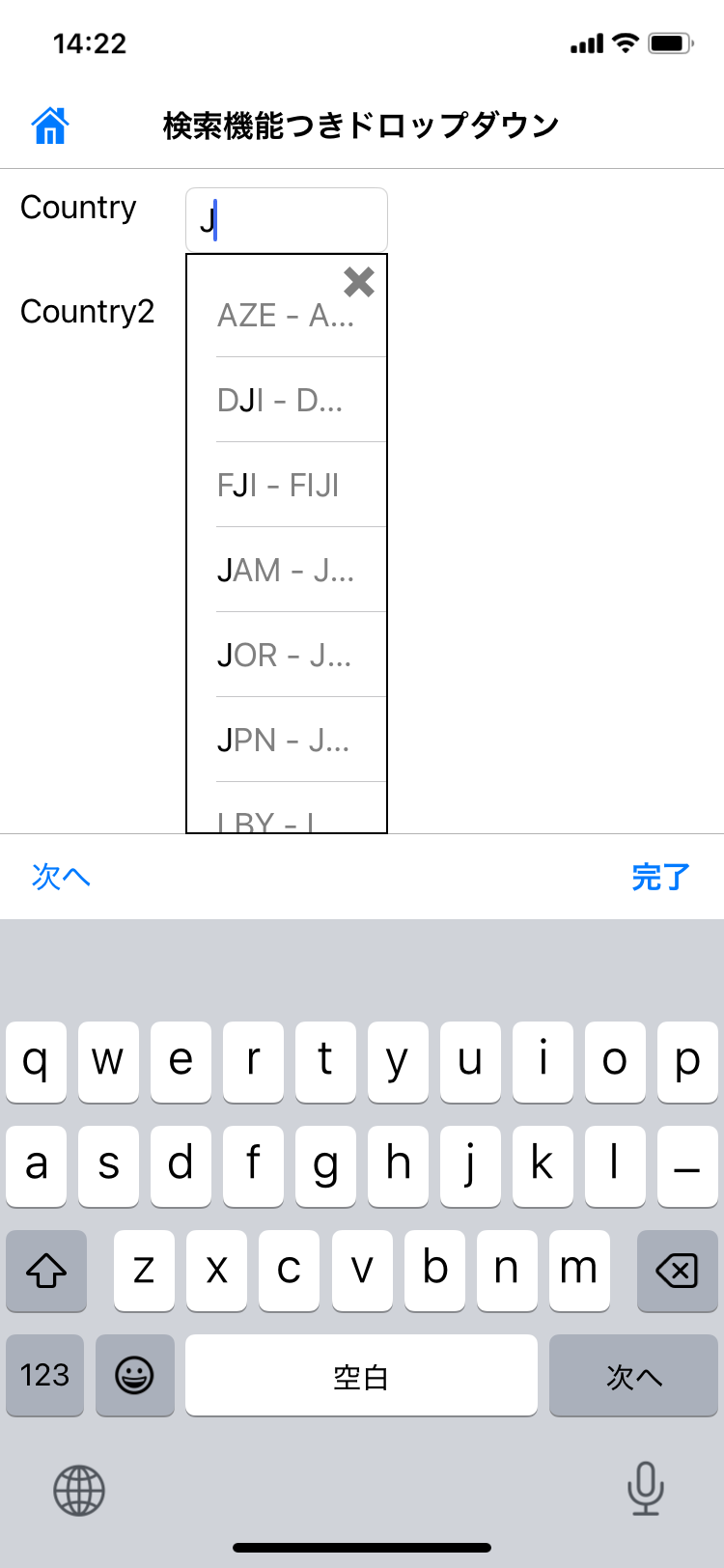Tap 次へ in the keyboard toolbar
The image size is (724, 1568).
61,877
